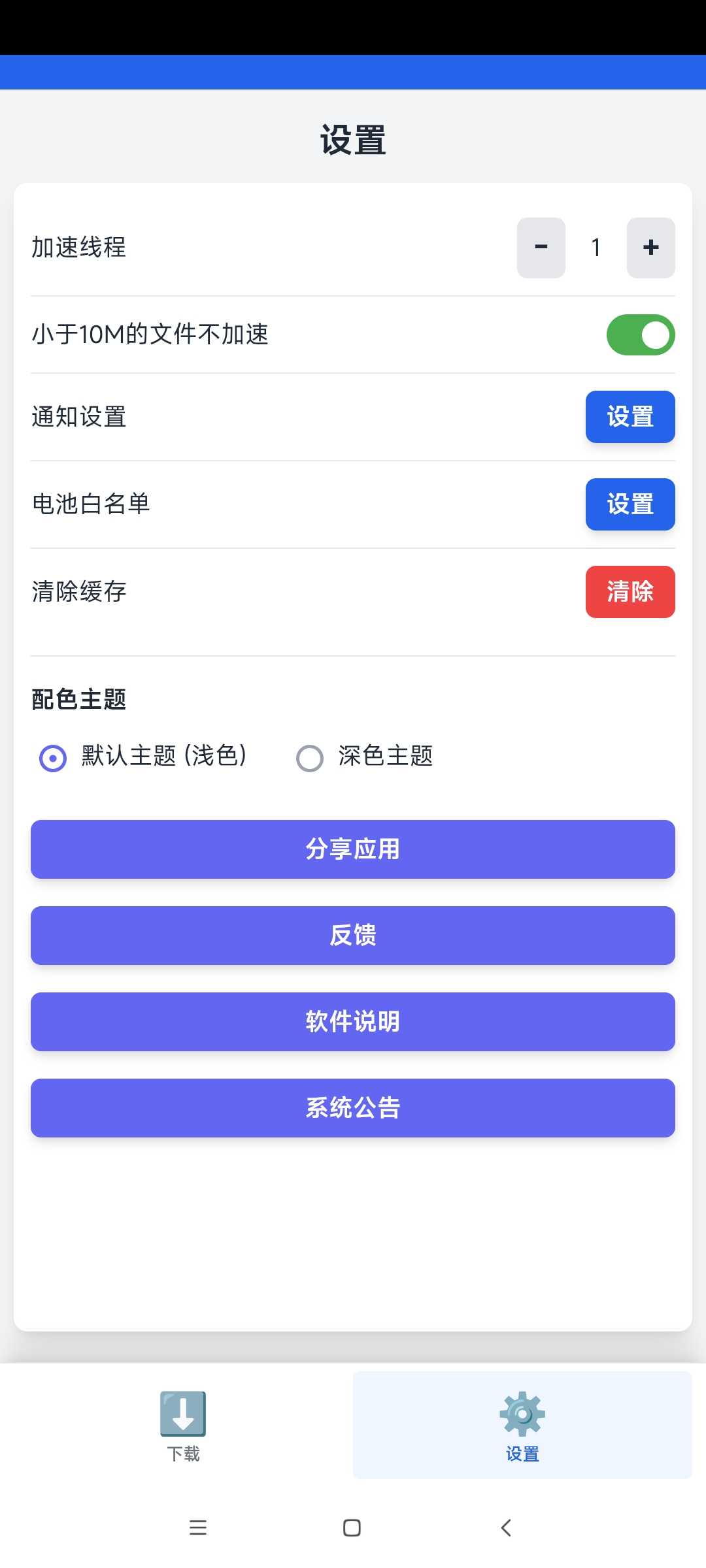The image size is (706, 1568).
Task: Switch to the 设置 tab
Action: [522, 1426]
